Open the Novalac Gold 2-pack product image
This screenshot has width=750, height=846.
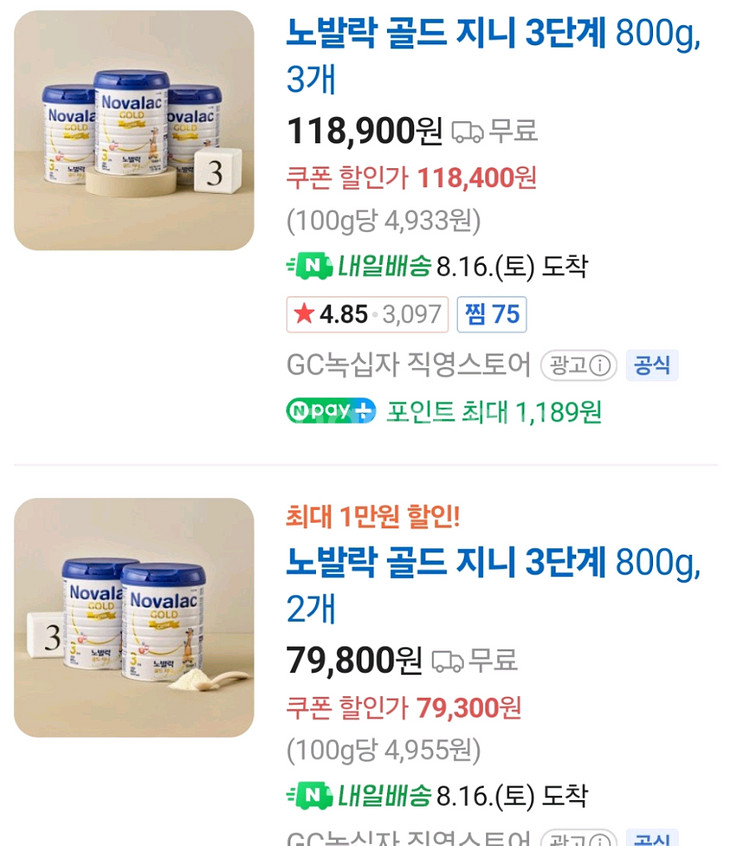pyautogui.click(x=134, y=618)
